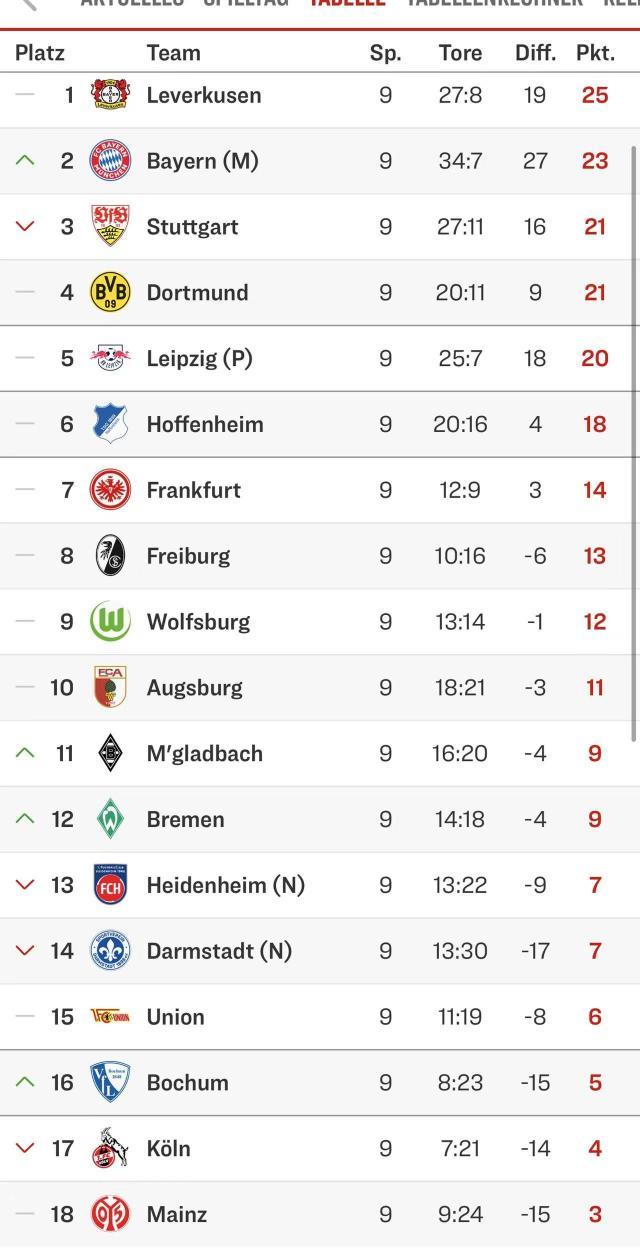View the Darmstadt (N) team entry

[x=220, y=951]
